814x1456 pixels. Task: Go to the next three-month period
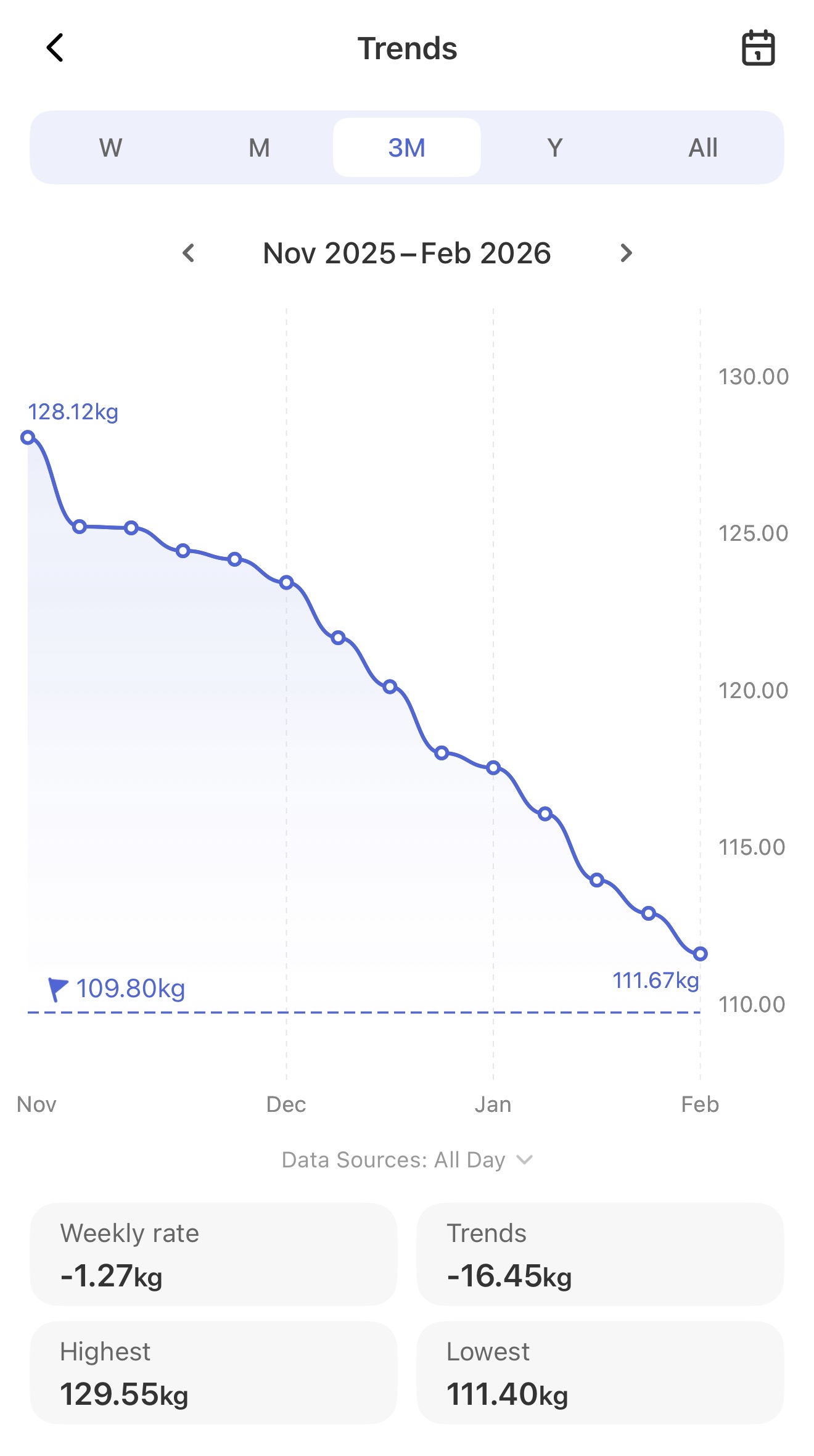pyautogui.click(x=626, y=253)
